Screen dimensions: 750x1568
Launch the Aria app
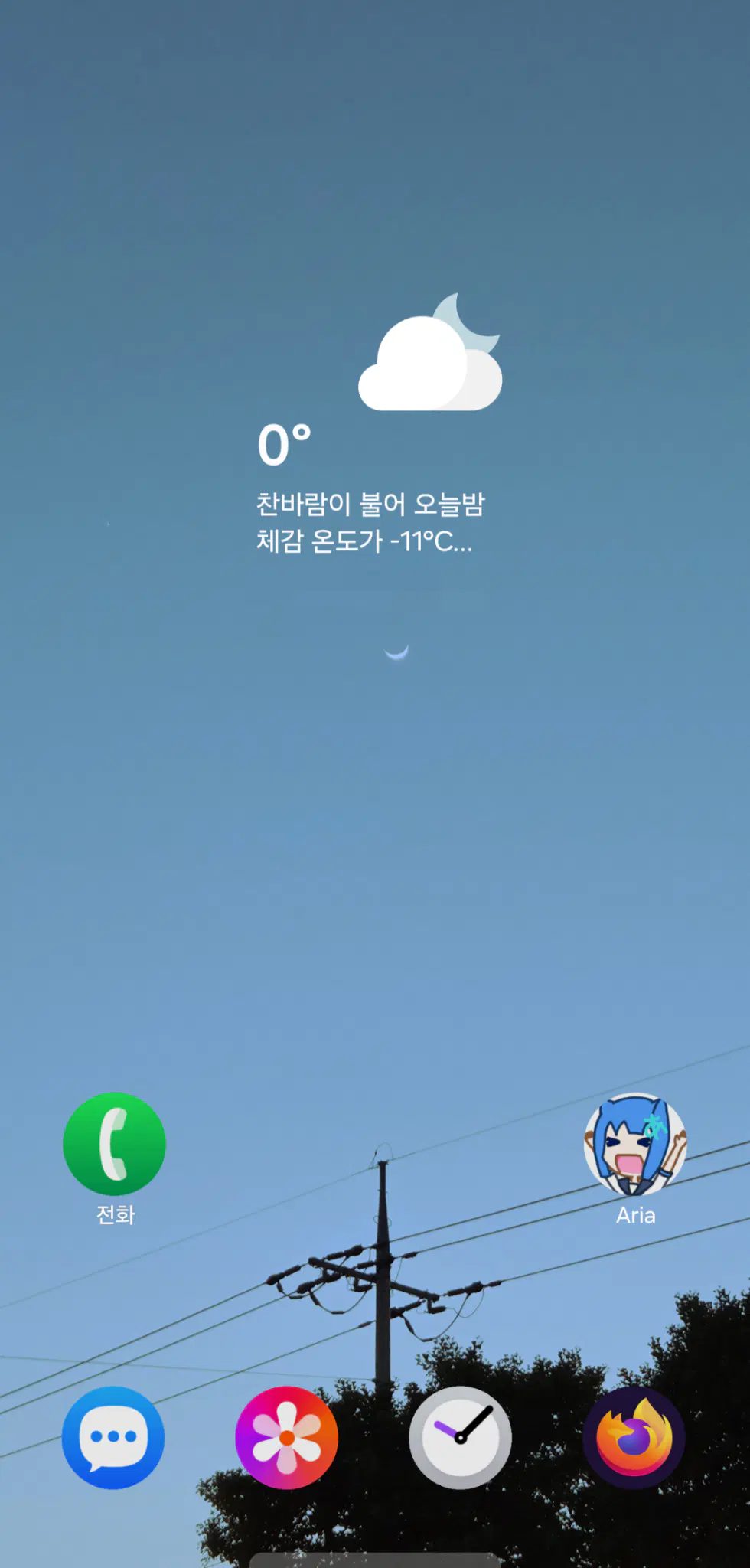click(x=635, y=1144)
